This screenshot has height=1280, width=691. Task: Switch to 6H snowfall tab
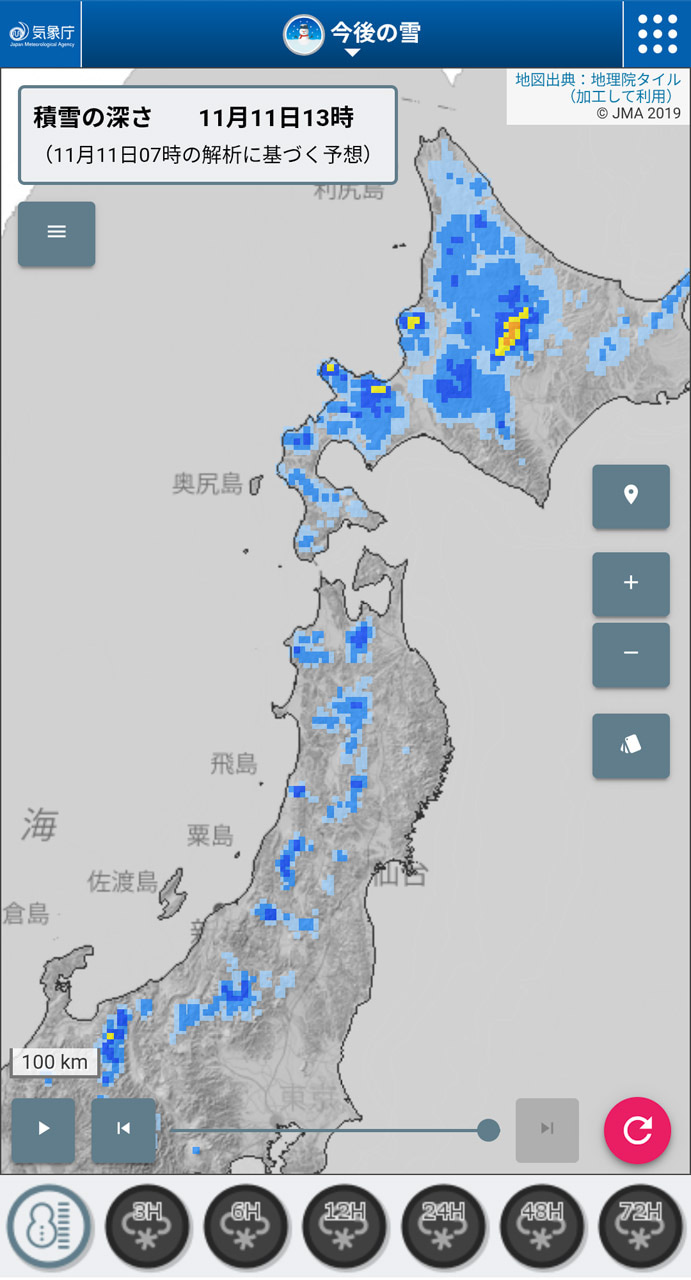pos(246,1227)
